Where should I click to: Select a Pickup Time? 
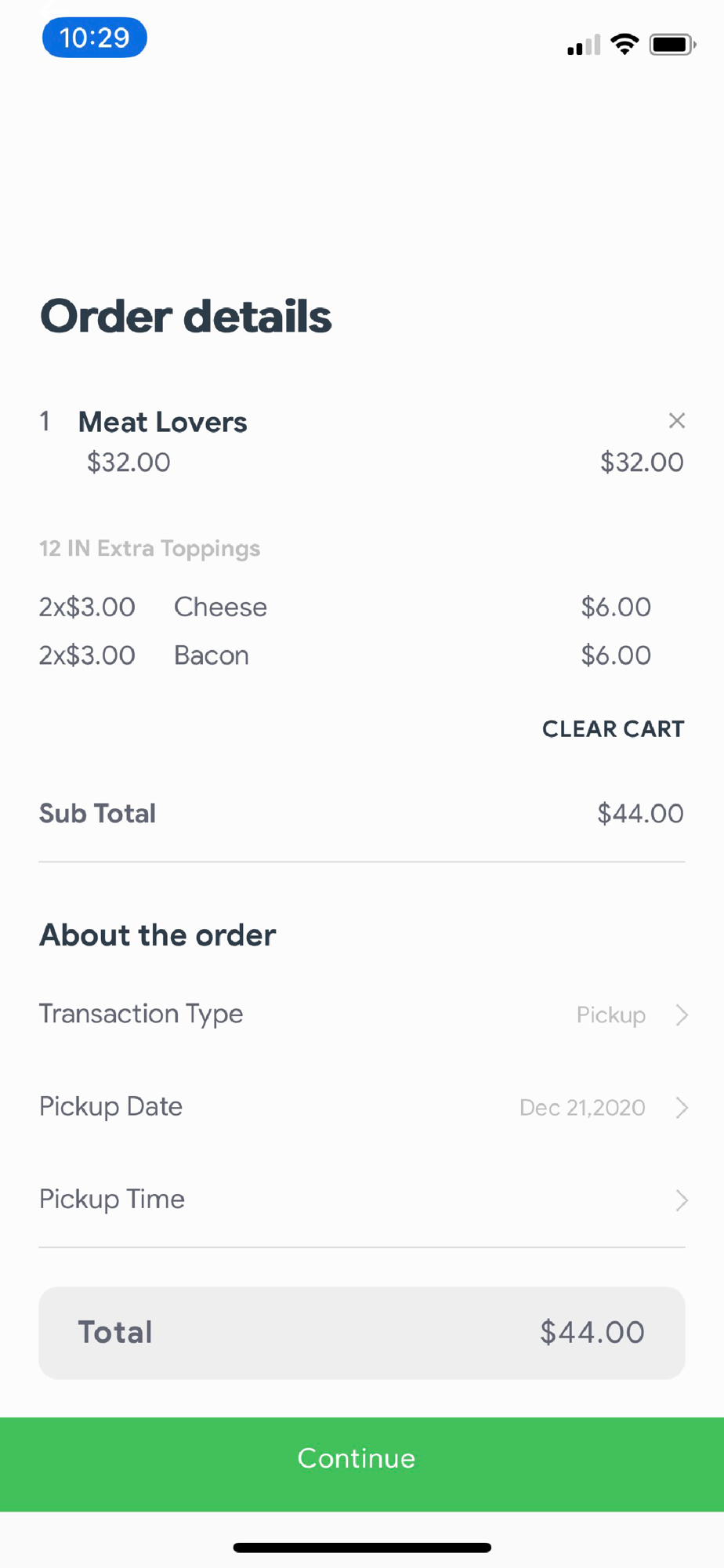[362, 1200]
